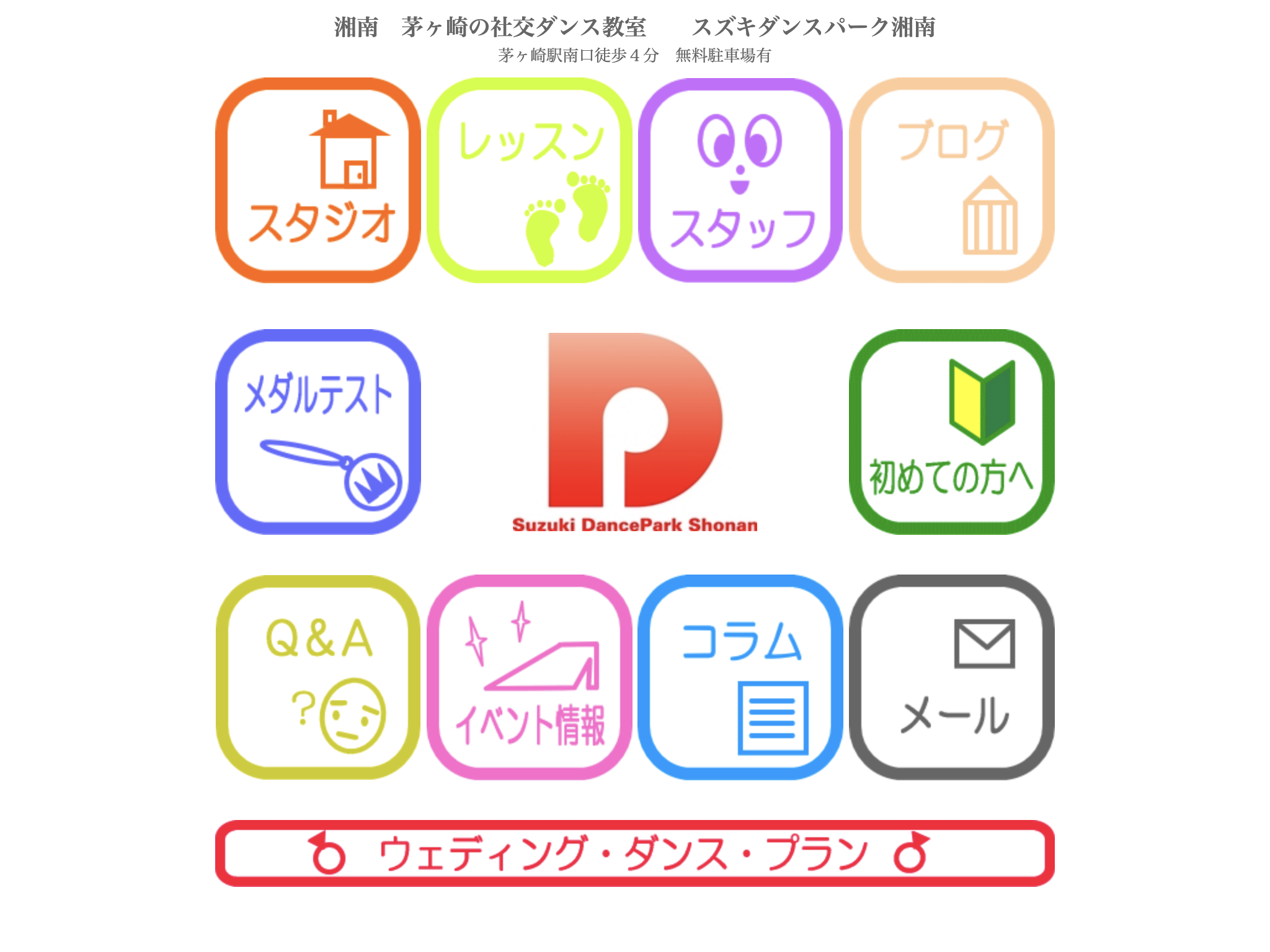Image resolution: width=1270 pixels, height=952 pixels.
Task: Select the メダルテスト (Medal Test) tile
Action: tap(318, 432)
